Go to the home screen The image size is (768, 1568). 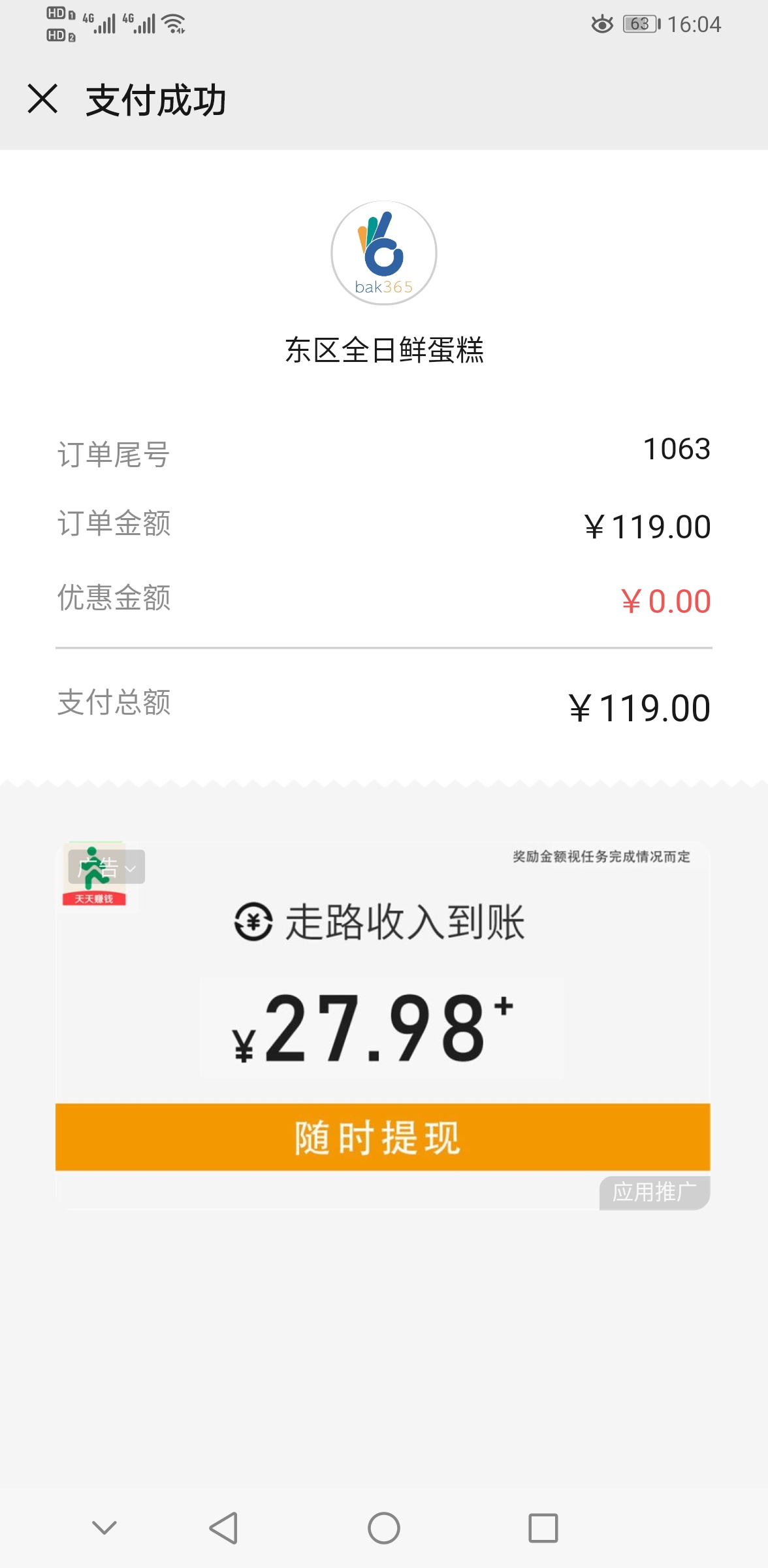(x=384, y=1528)
